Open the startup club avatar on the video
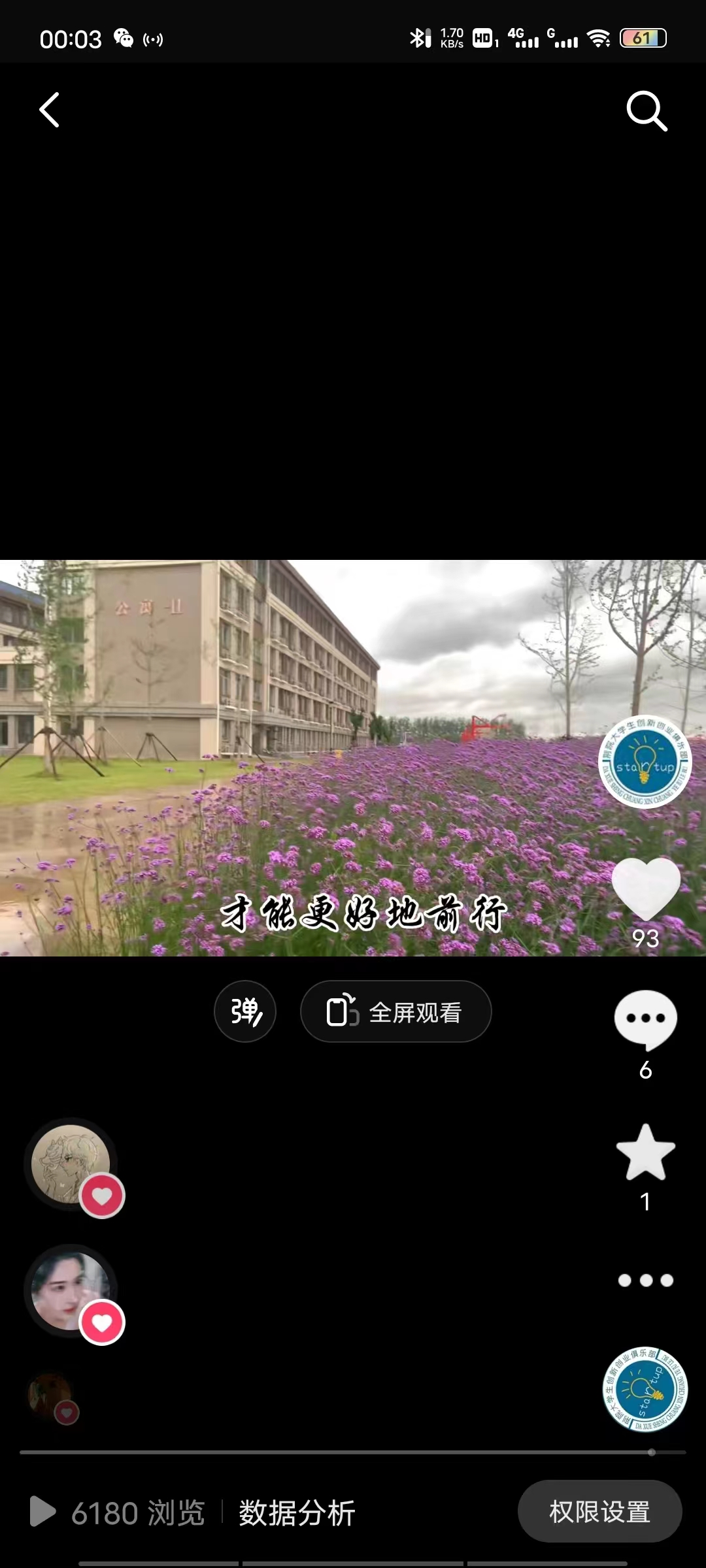The height and width of the screenshot is (1568, 706). tap(645, 762)
